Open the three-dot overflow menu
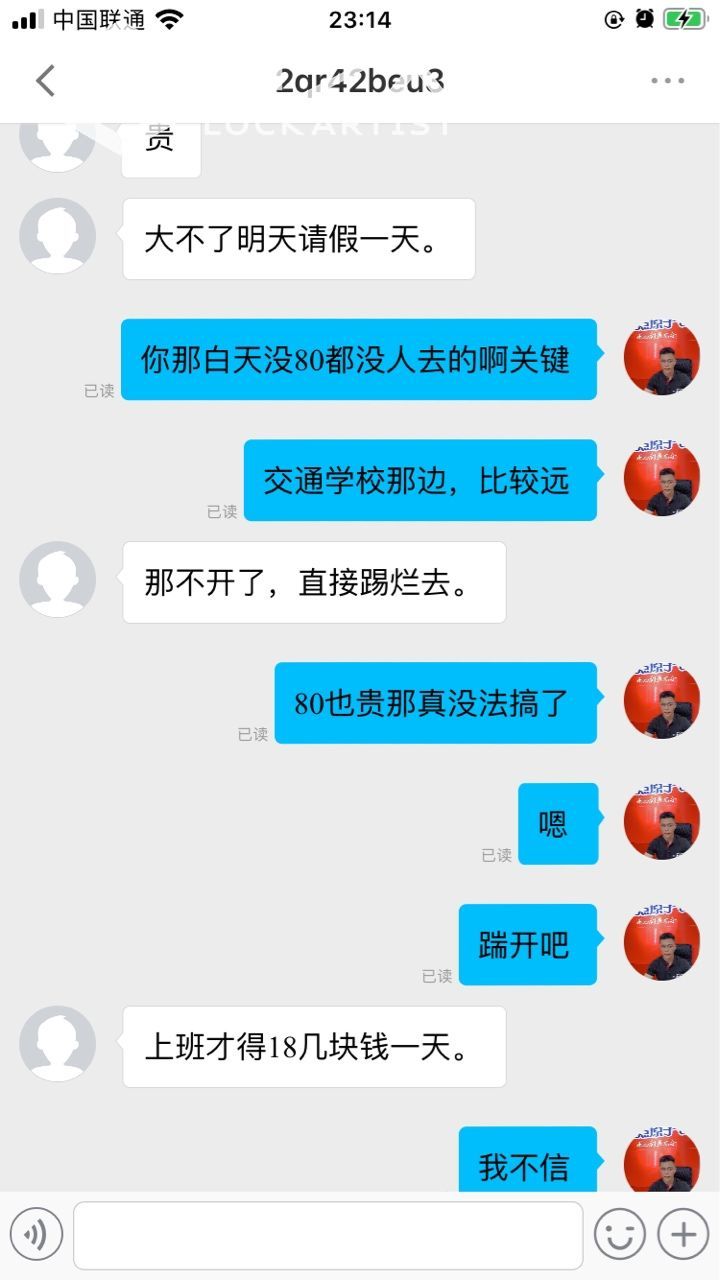The height and width of the screenshot is (1280, 720). click(x=667, y=81)
